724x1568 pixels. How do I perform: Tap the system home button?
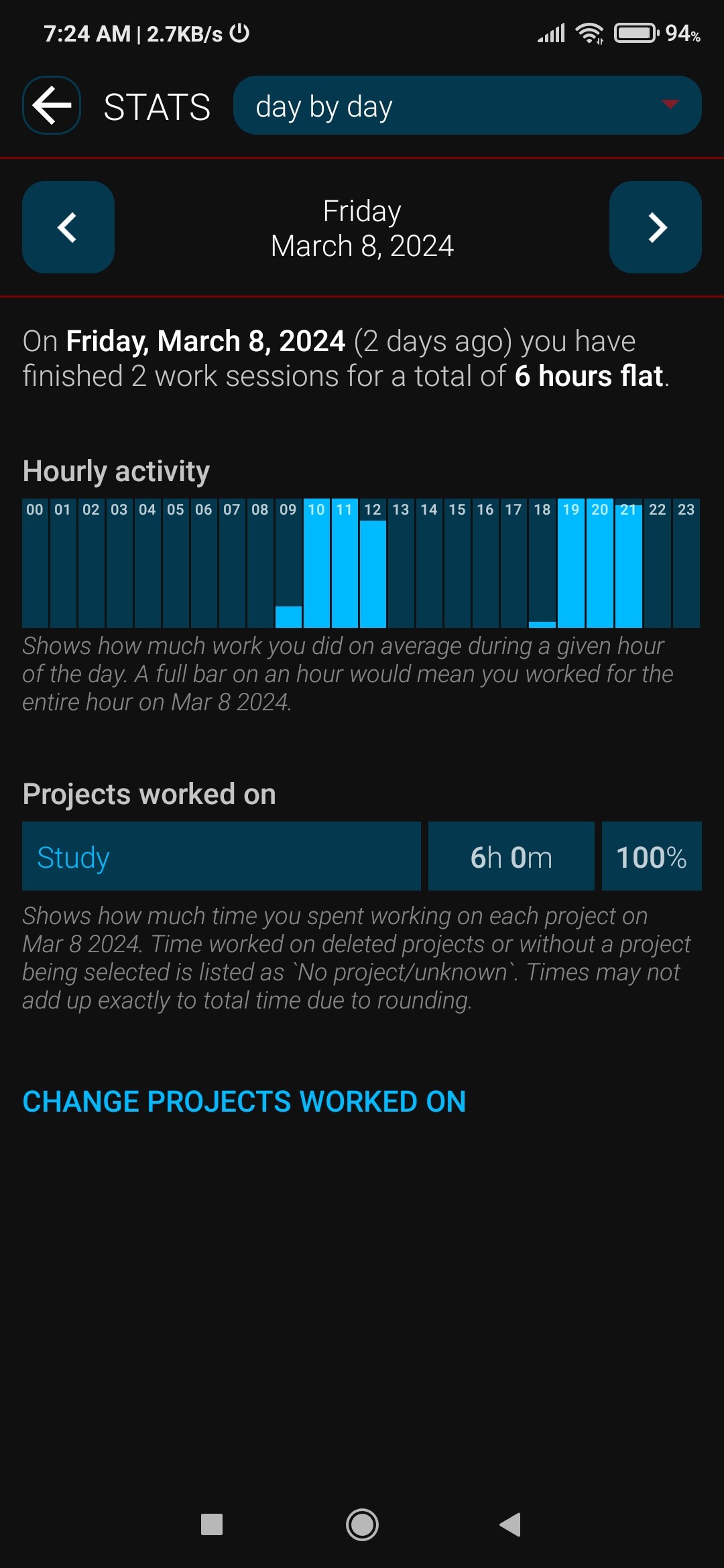362,1524
